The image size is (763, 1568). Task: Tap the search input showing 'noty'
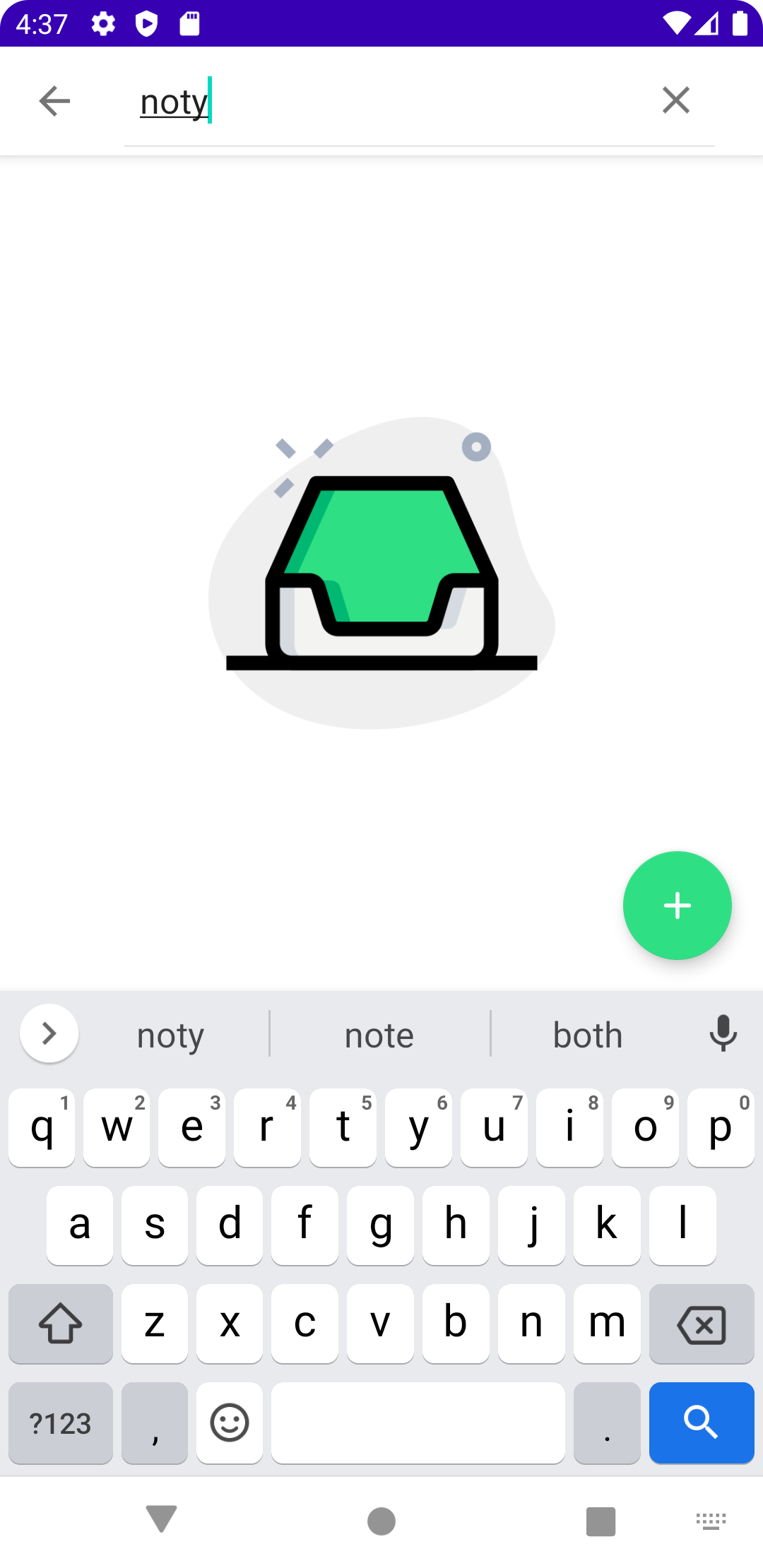(353, 101)
